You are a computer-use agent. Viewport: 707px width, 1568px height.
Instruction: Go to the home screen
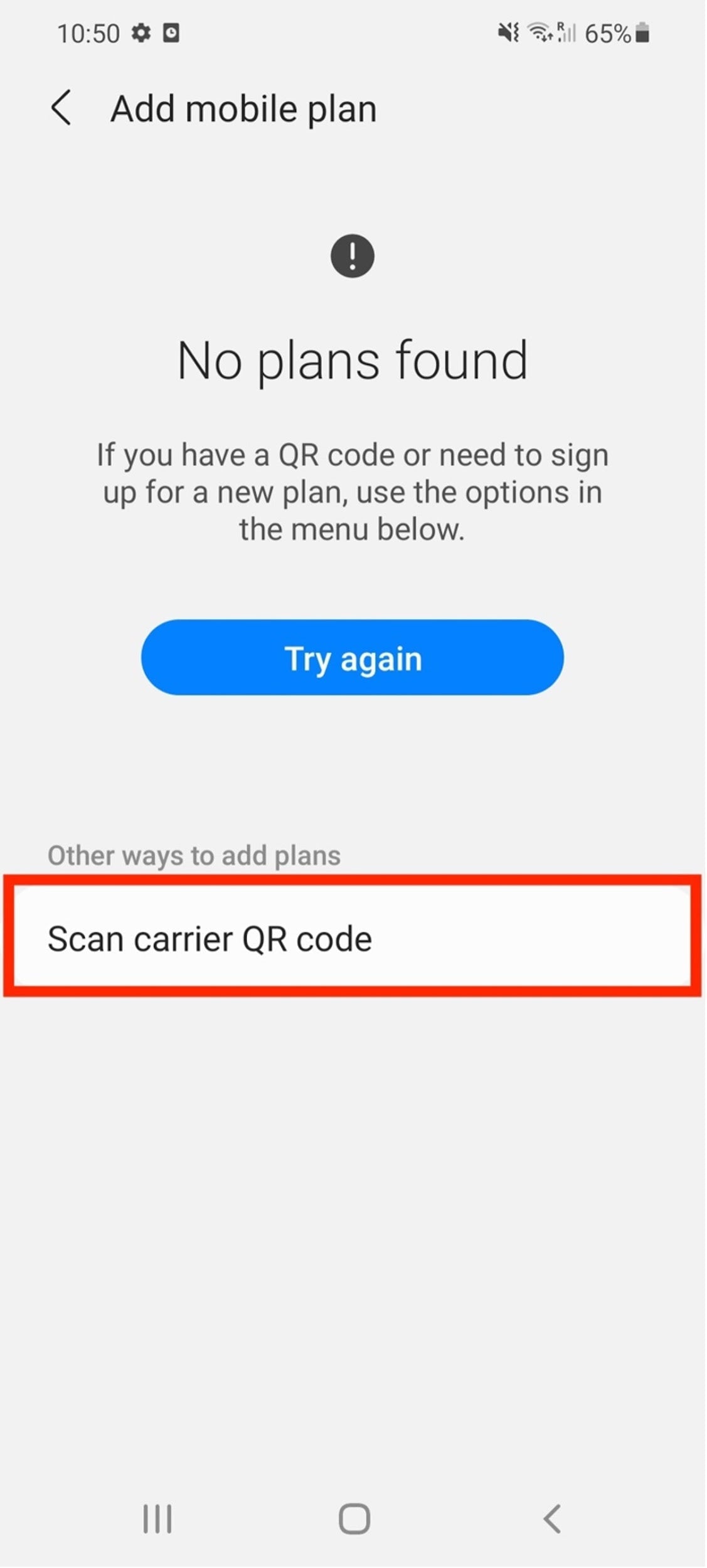click(x=354, y=1518)
